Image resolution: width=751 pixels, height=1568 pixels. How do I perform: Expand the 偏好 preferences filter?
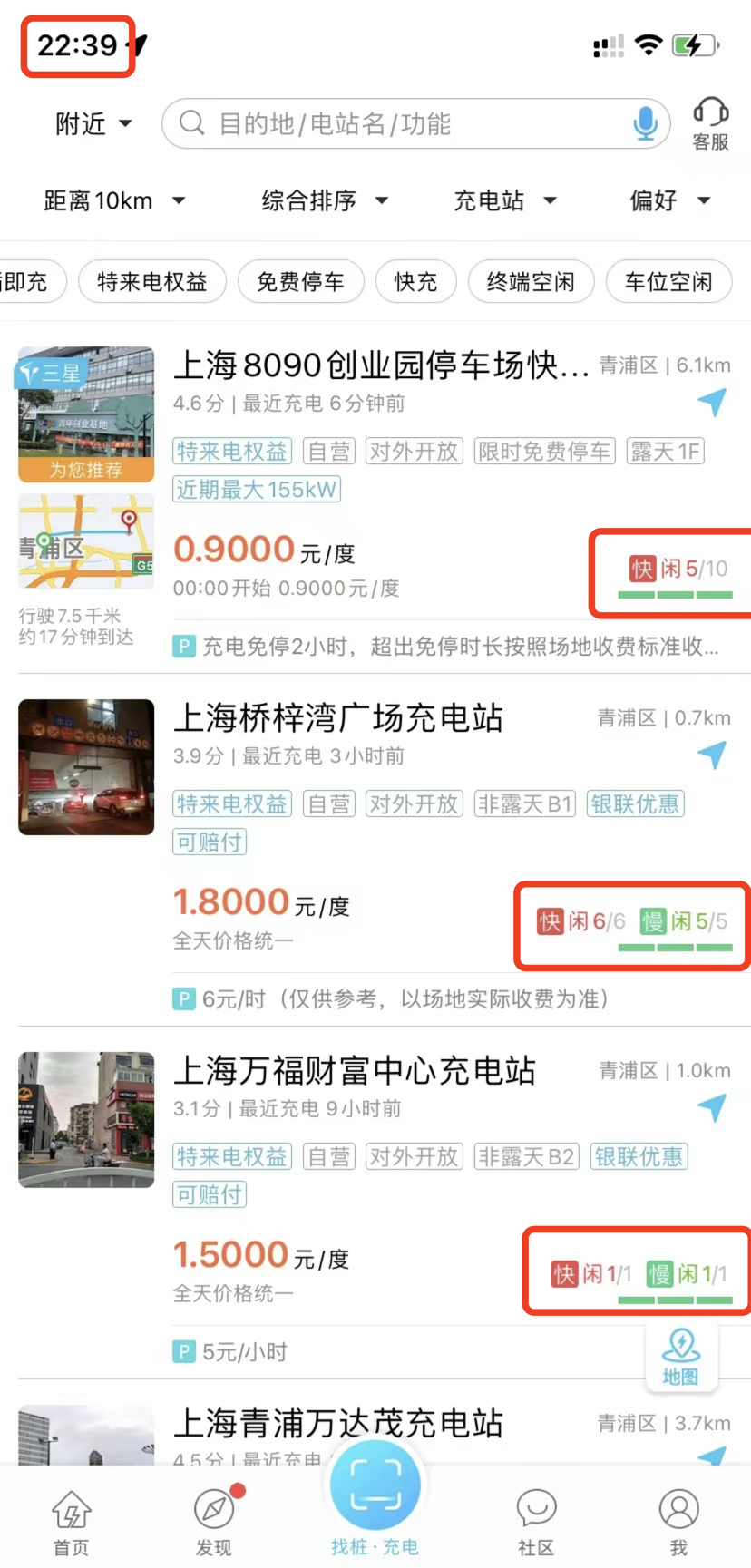[669, 200]
